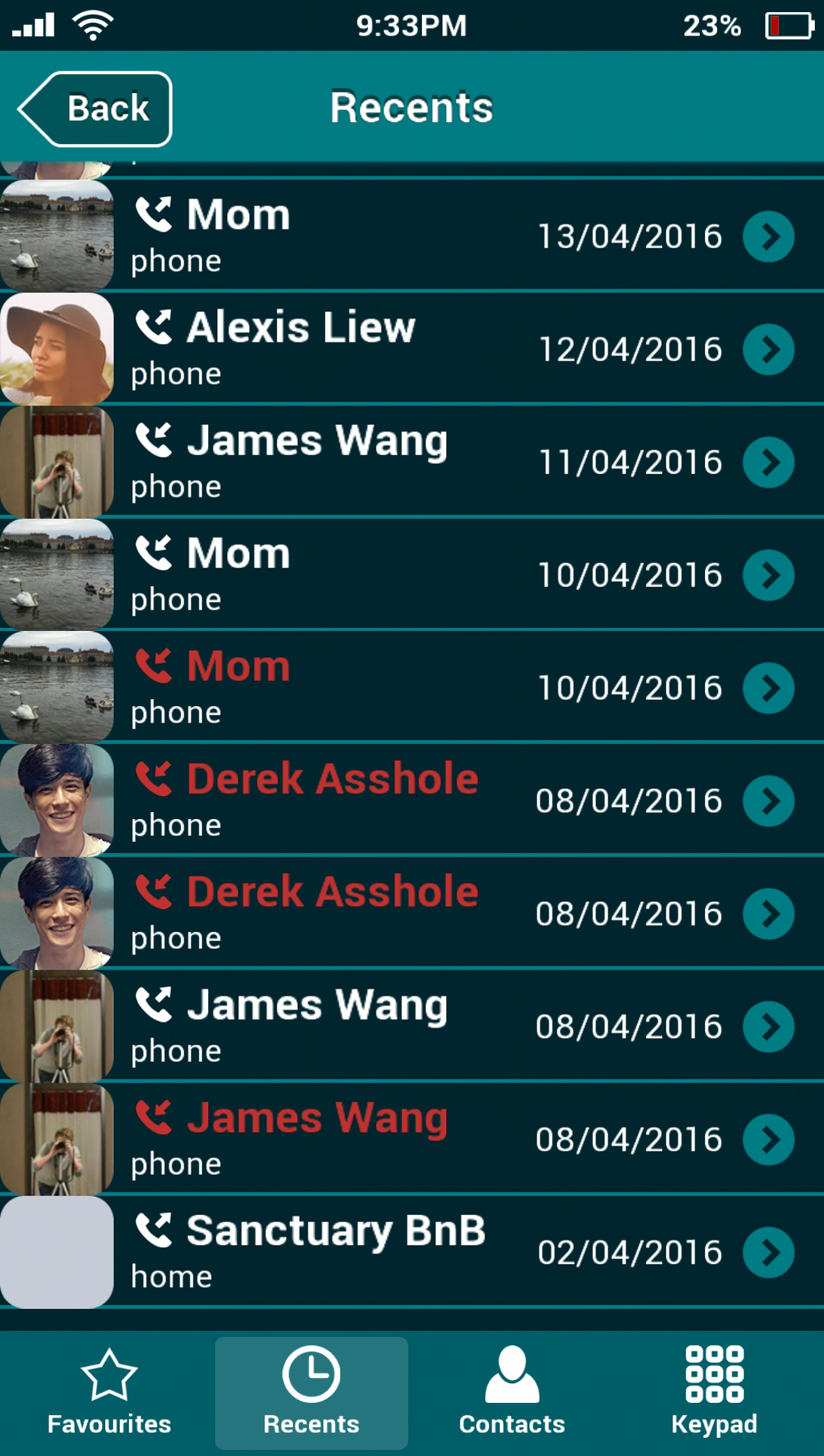
Task: Select the Recents tab
Action: [x=311, y=1392]
